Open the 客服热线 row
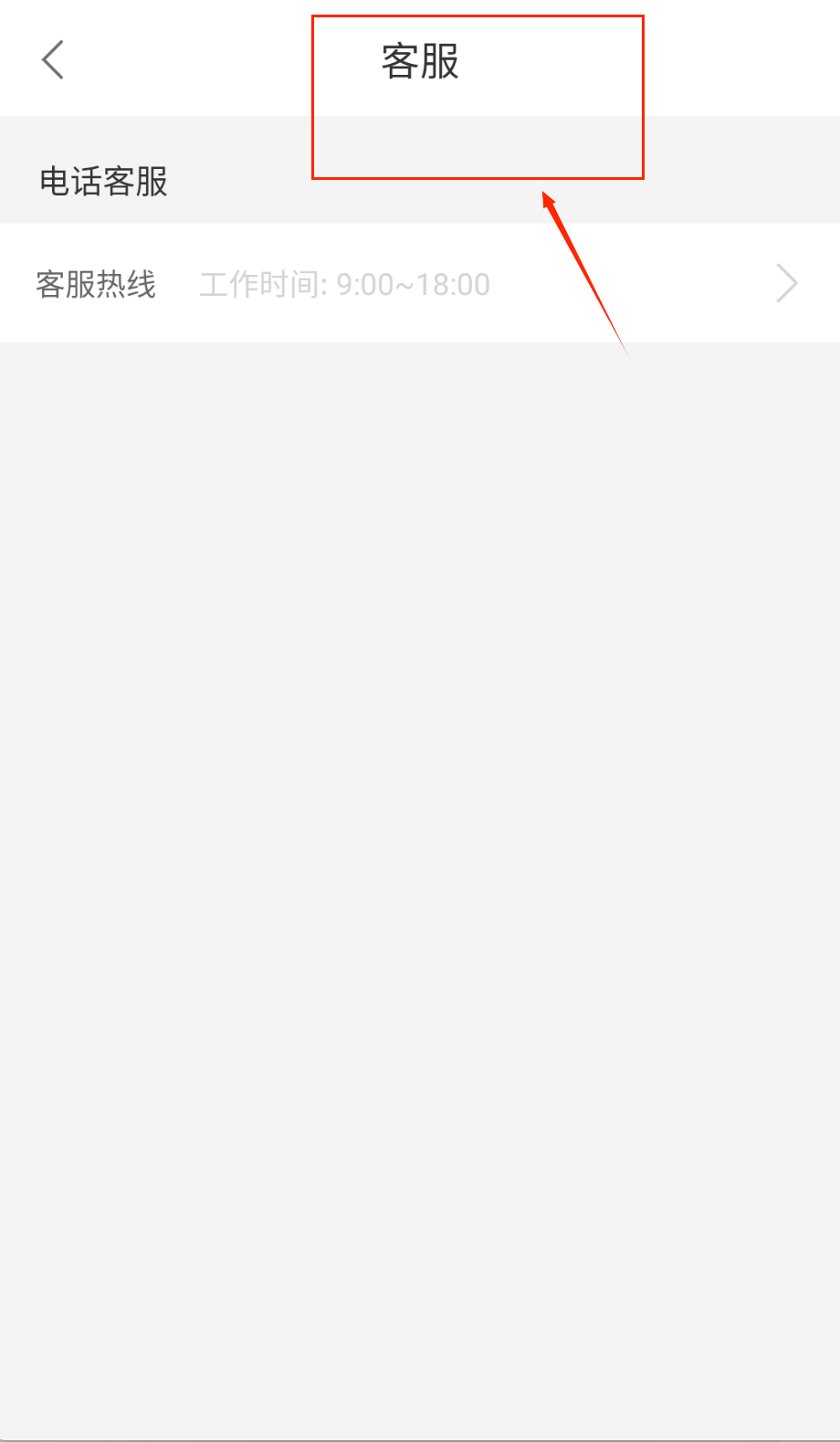This screenshot has height=1442, width=840. [419, 284]
